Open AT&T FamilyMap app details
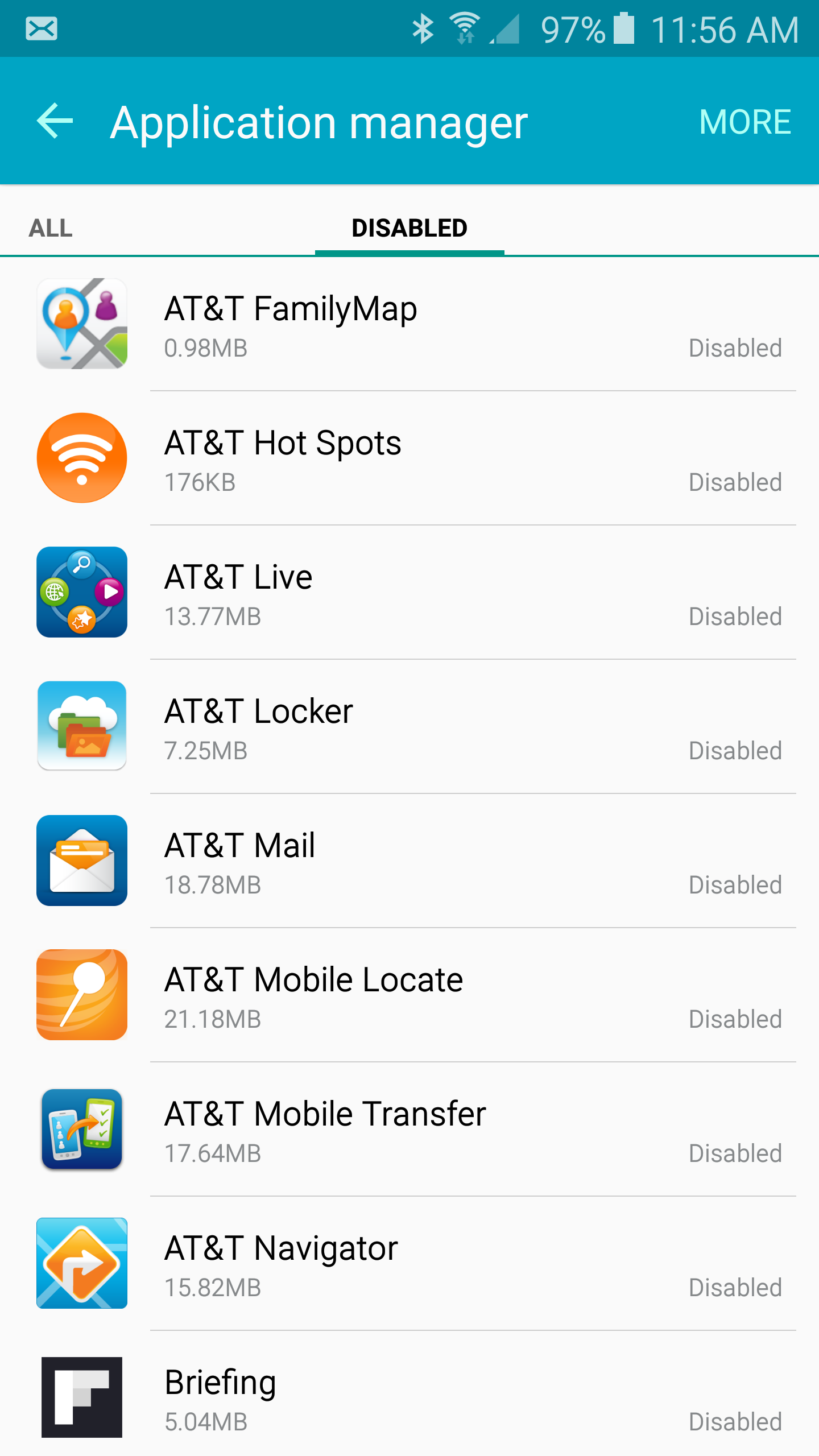 tap(409, 324)
